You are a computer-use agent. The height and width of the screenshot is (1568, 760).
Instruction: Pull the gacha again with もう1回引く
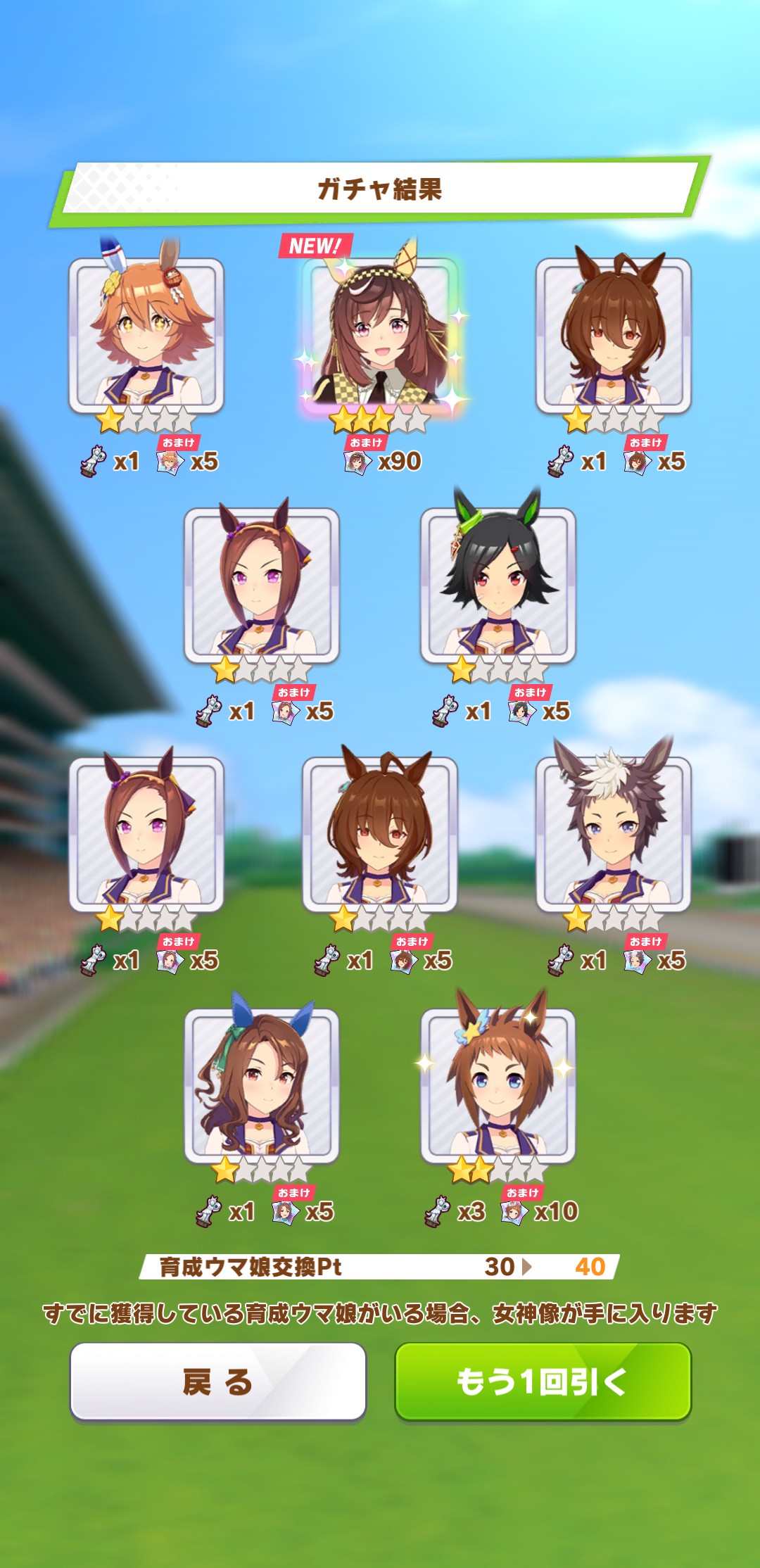coord(543,1382)
